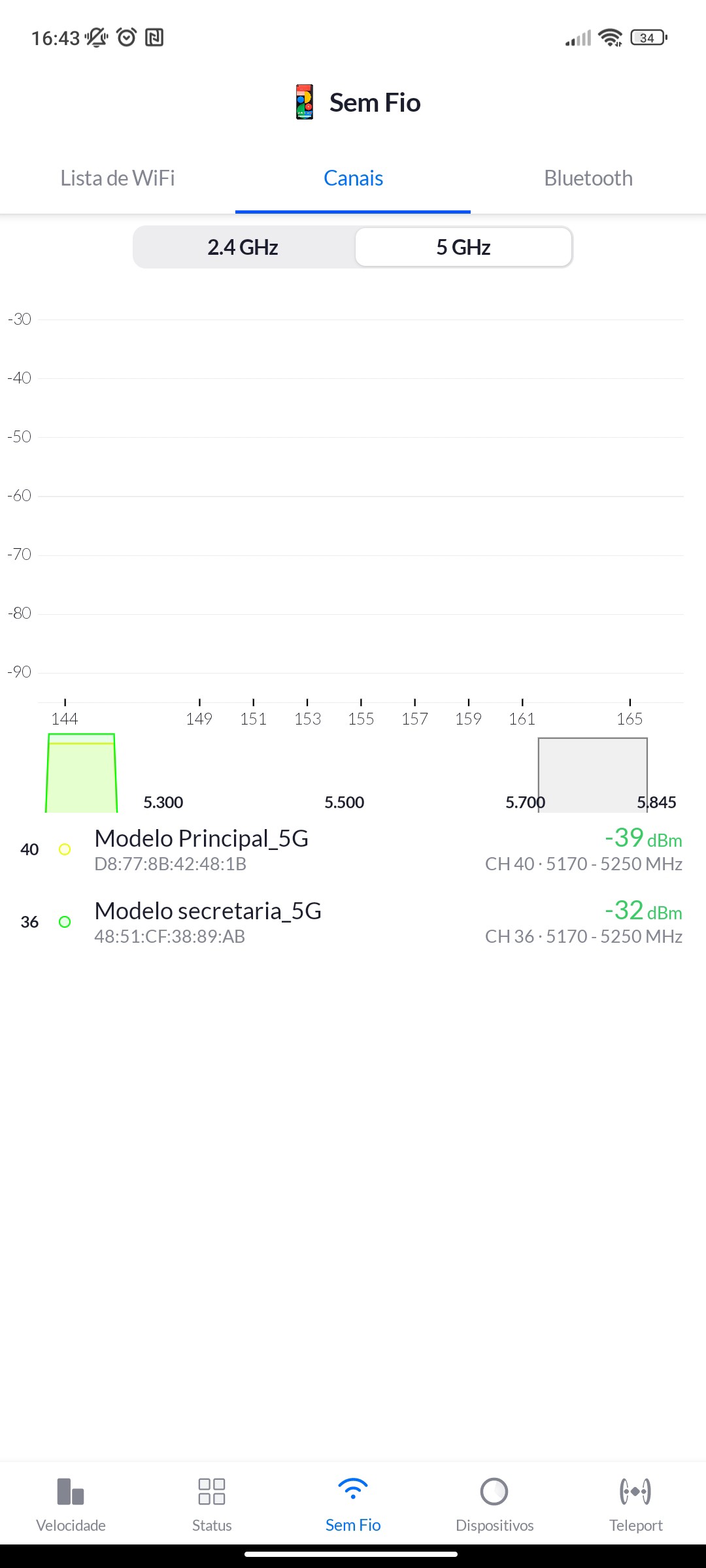Switch the band to 2.4 GHz
The width and height of the screenshot is (706, 1568).
pos(243,248)
